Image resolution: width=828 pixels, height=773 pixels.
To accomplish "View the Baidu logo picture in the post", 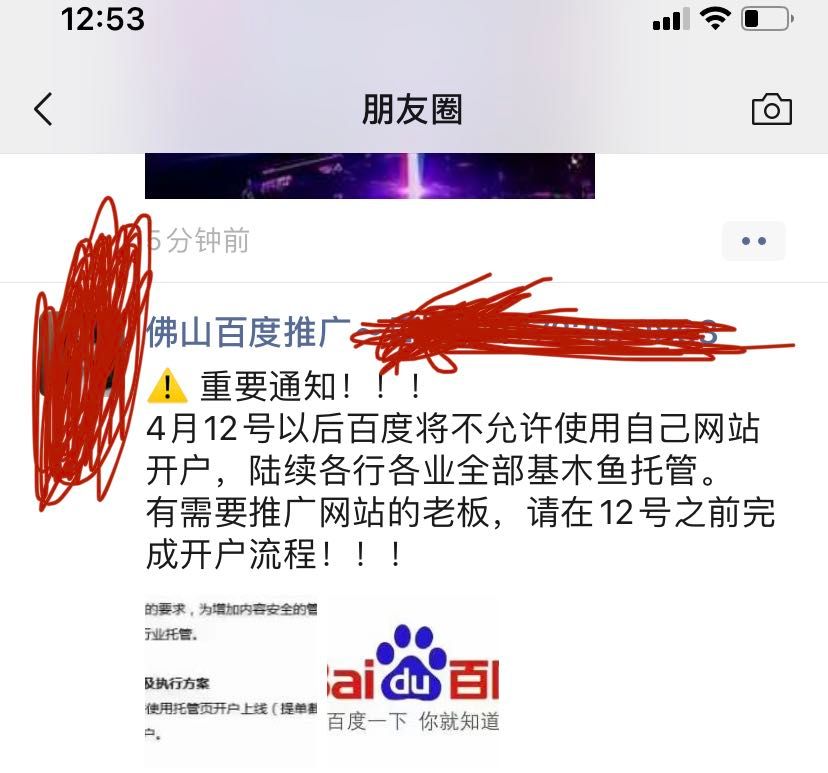I will pos(413,680).
